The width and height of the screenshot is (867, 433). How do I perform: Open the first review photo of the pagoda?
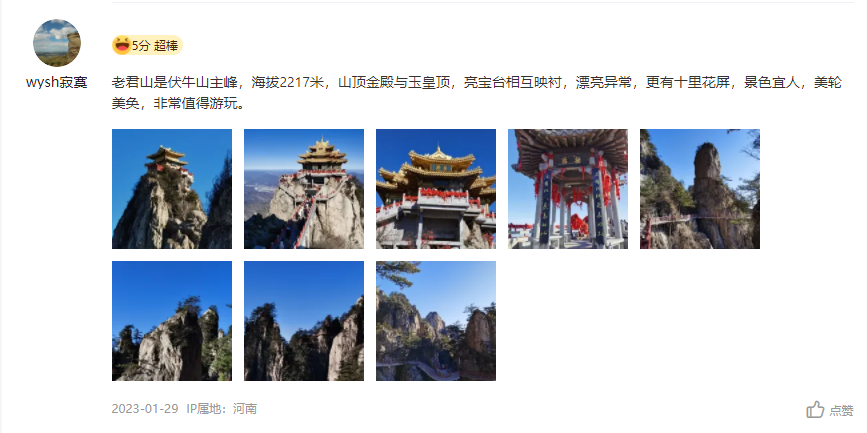pyautogui.click(x=172, y=189)
